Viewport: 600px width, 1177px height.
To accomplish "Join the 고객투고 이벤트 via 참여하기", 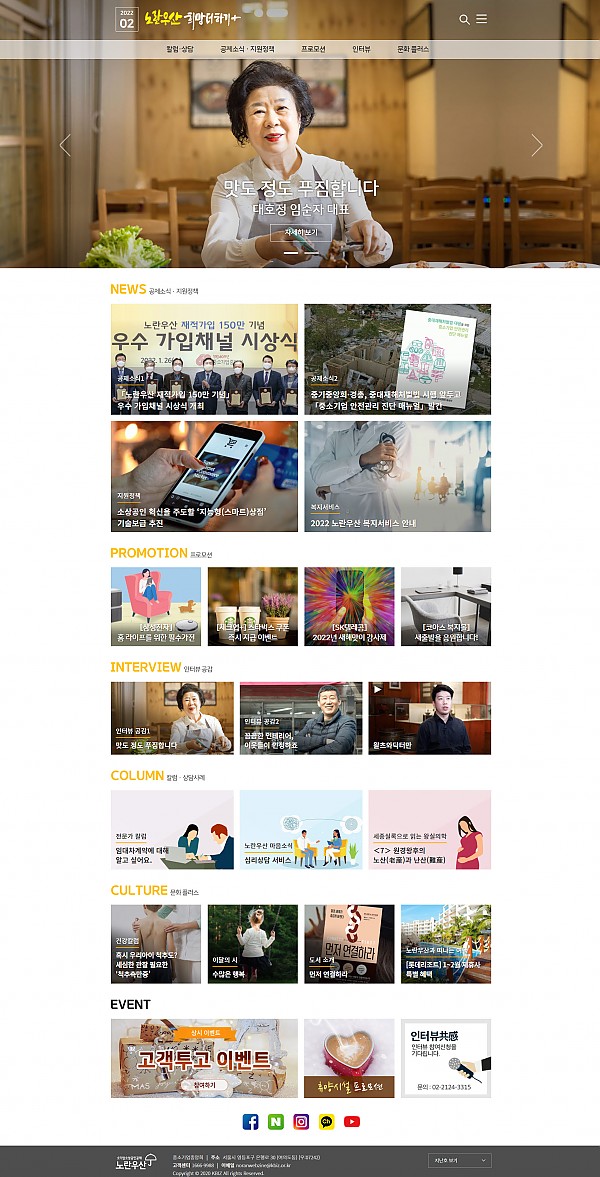I will pyautogui.click(x=203, y=1084).
